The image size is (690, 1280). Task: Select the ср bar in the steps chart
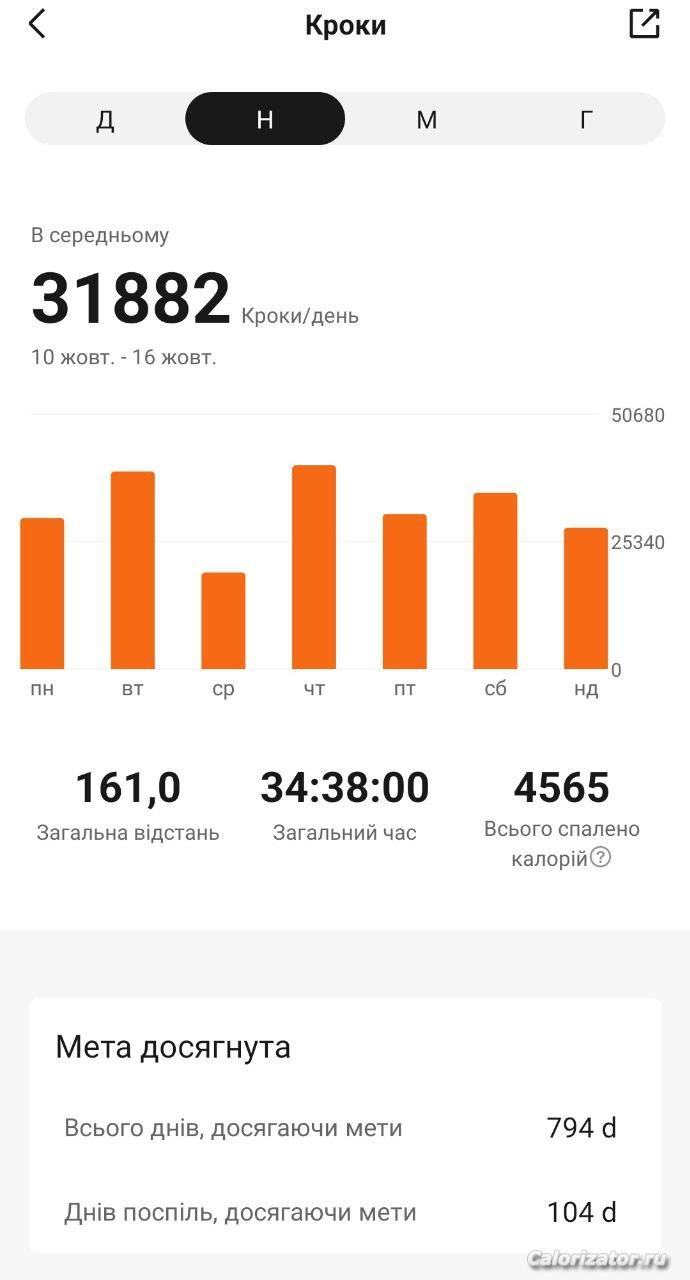coord(223,621)
